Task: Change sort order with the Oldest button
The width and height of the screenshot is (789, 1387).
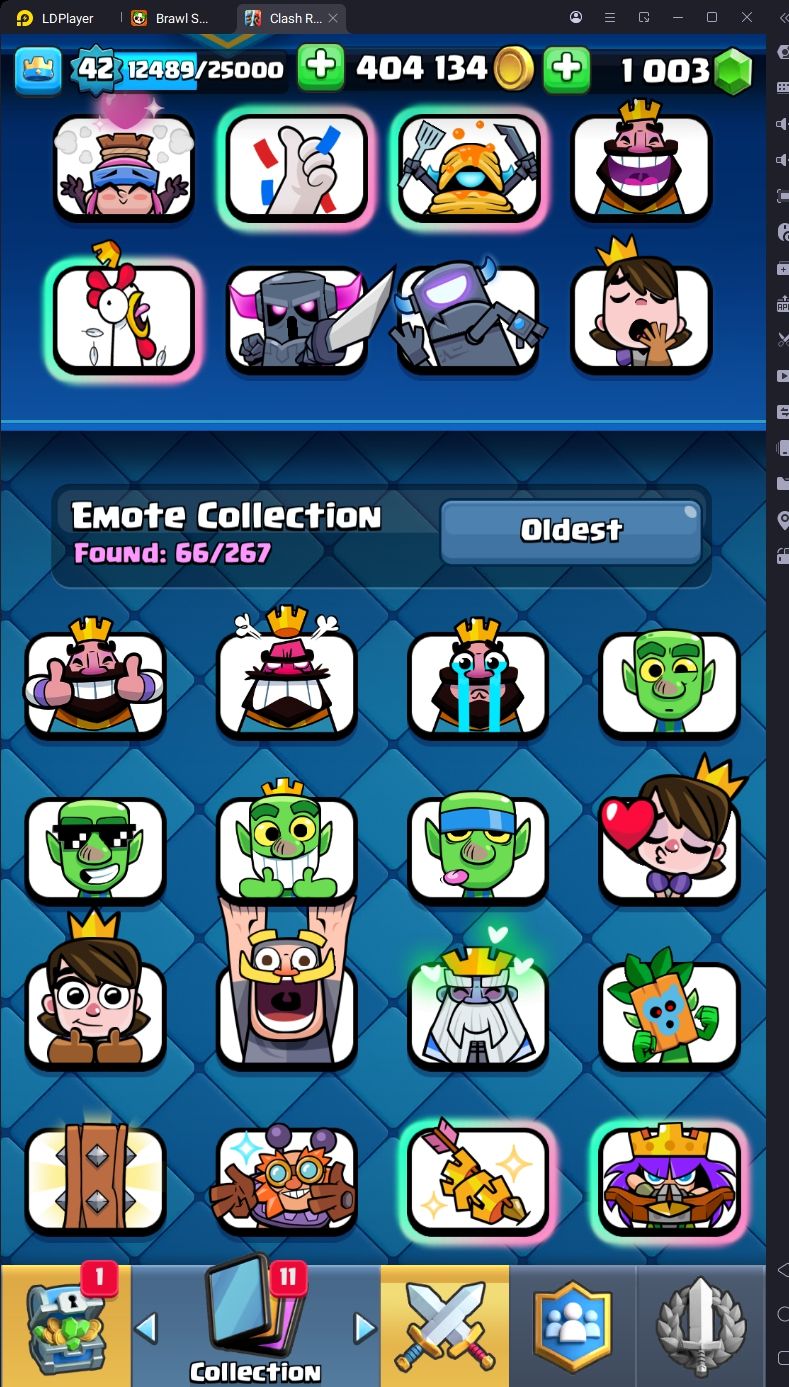Action: coord(571,531)
